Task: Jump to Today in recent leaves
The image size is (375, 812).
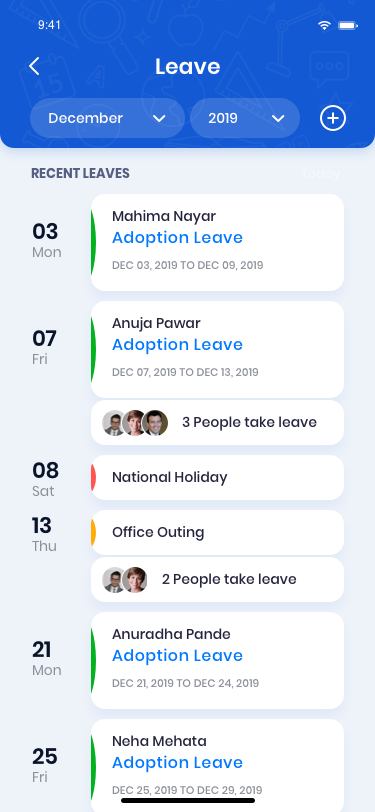Action: click(321, 174)
